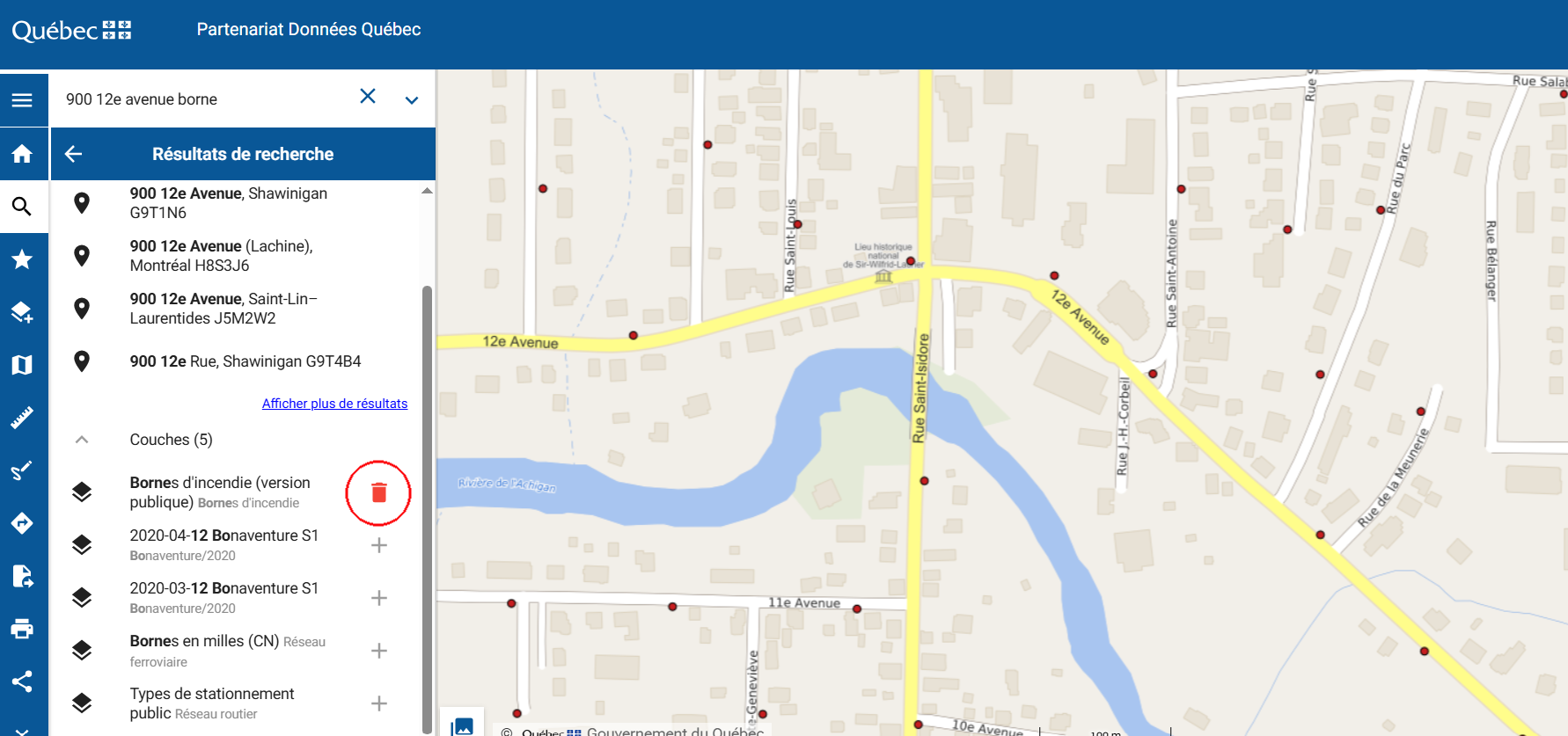Go back from search results

click(x=74, y=154)
